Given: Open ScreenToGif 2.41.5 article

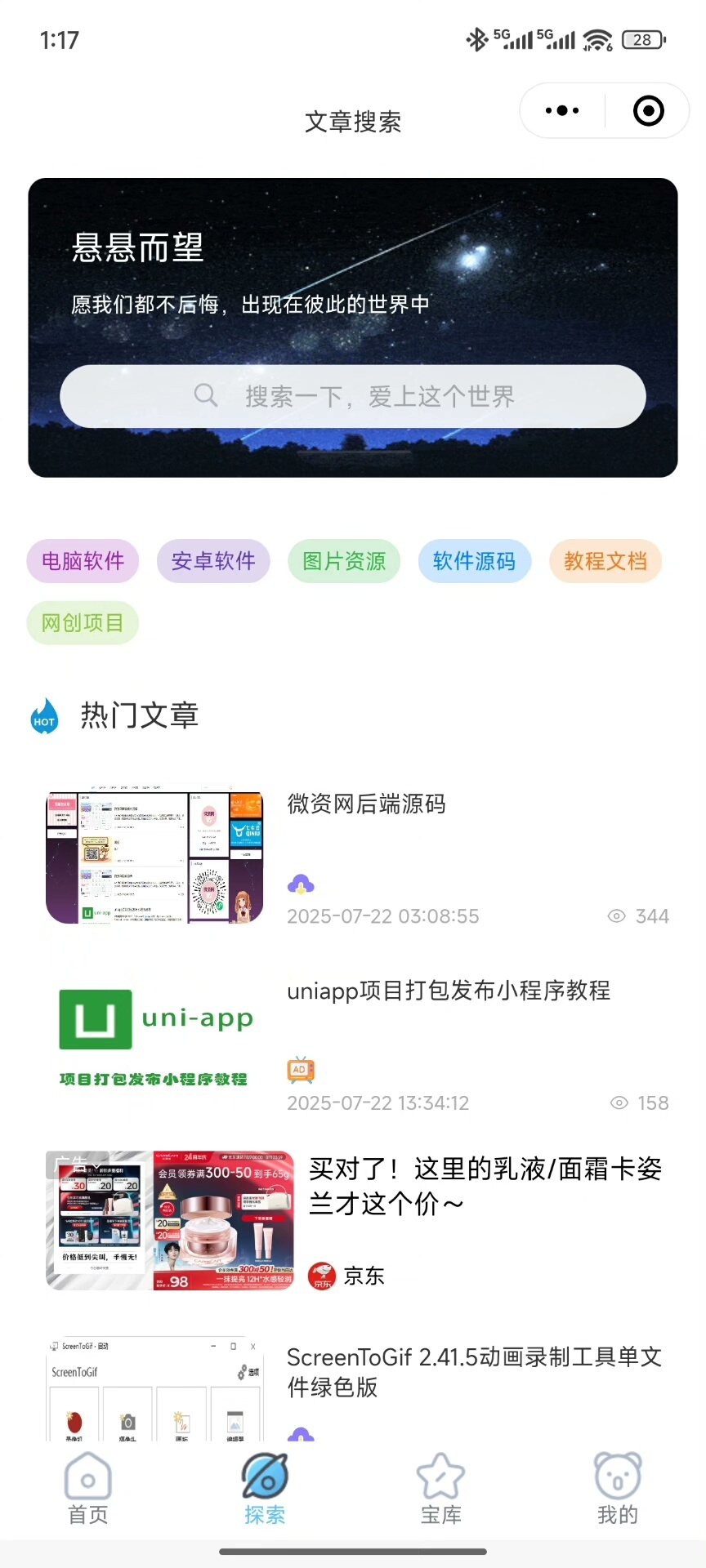Looking at the screenshot, I should point(474,1372).
